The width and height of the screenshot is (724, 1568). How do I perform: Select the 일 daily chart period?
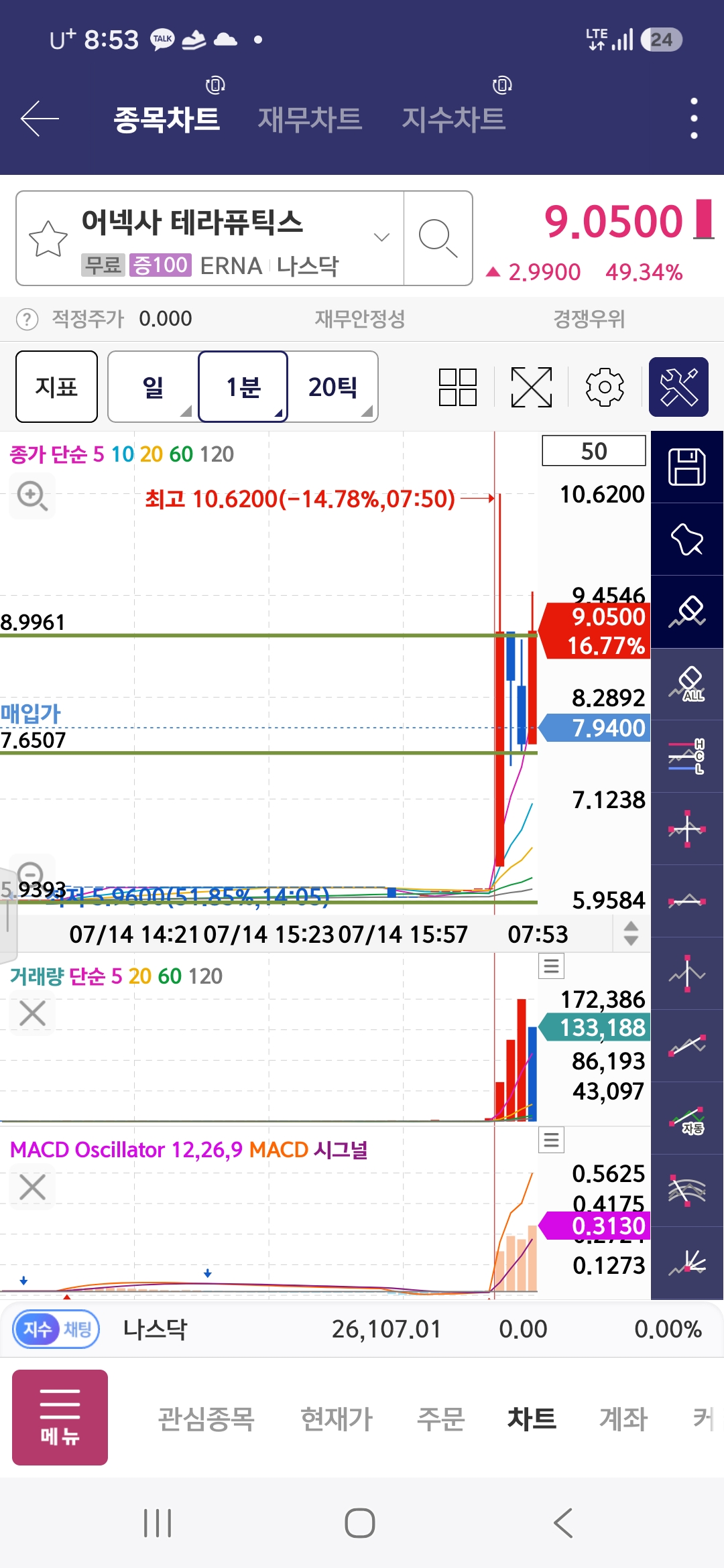coord(154,387)
